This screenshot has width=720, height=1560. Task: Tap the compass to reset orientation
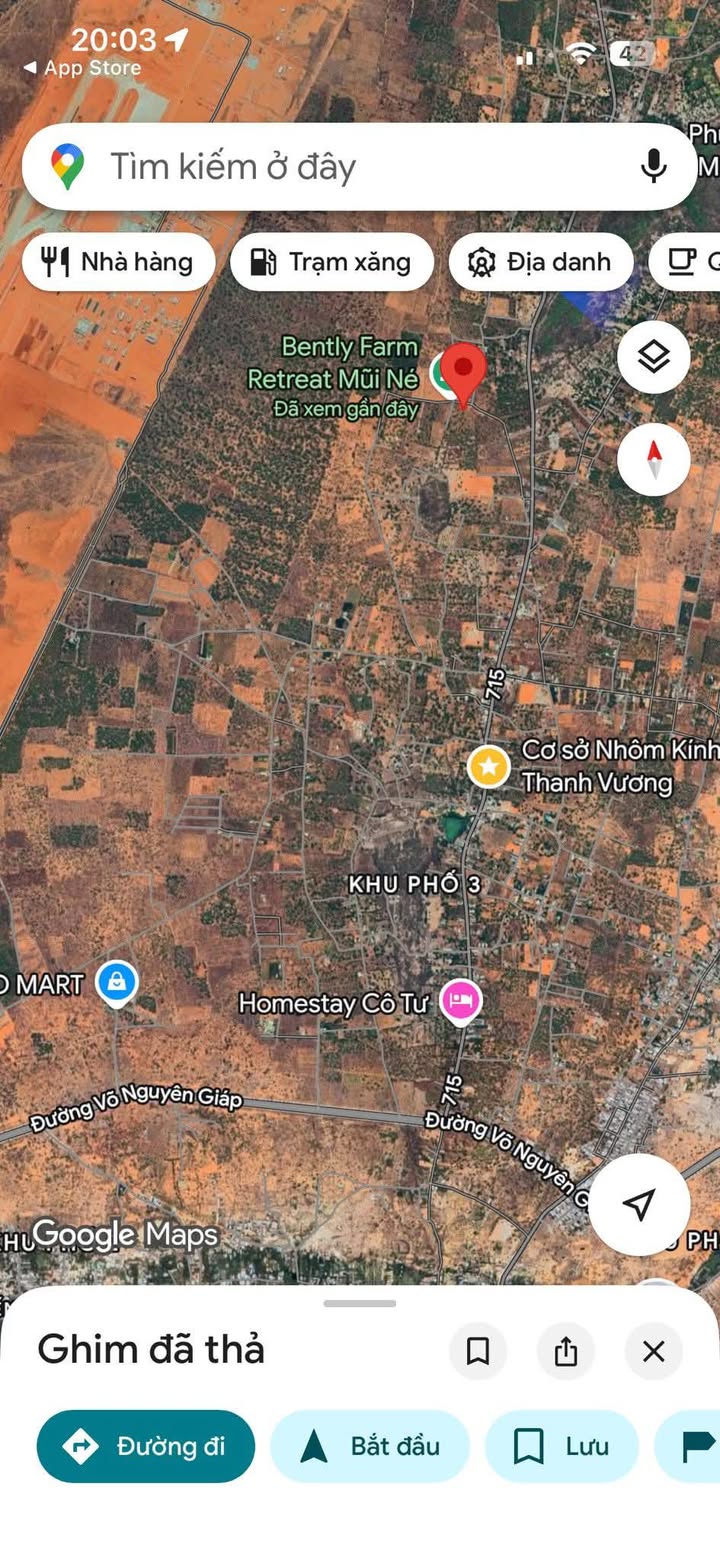point(653,460)
